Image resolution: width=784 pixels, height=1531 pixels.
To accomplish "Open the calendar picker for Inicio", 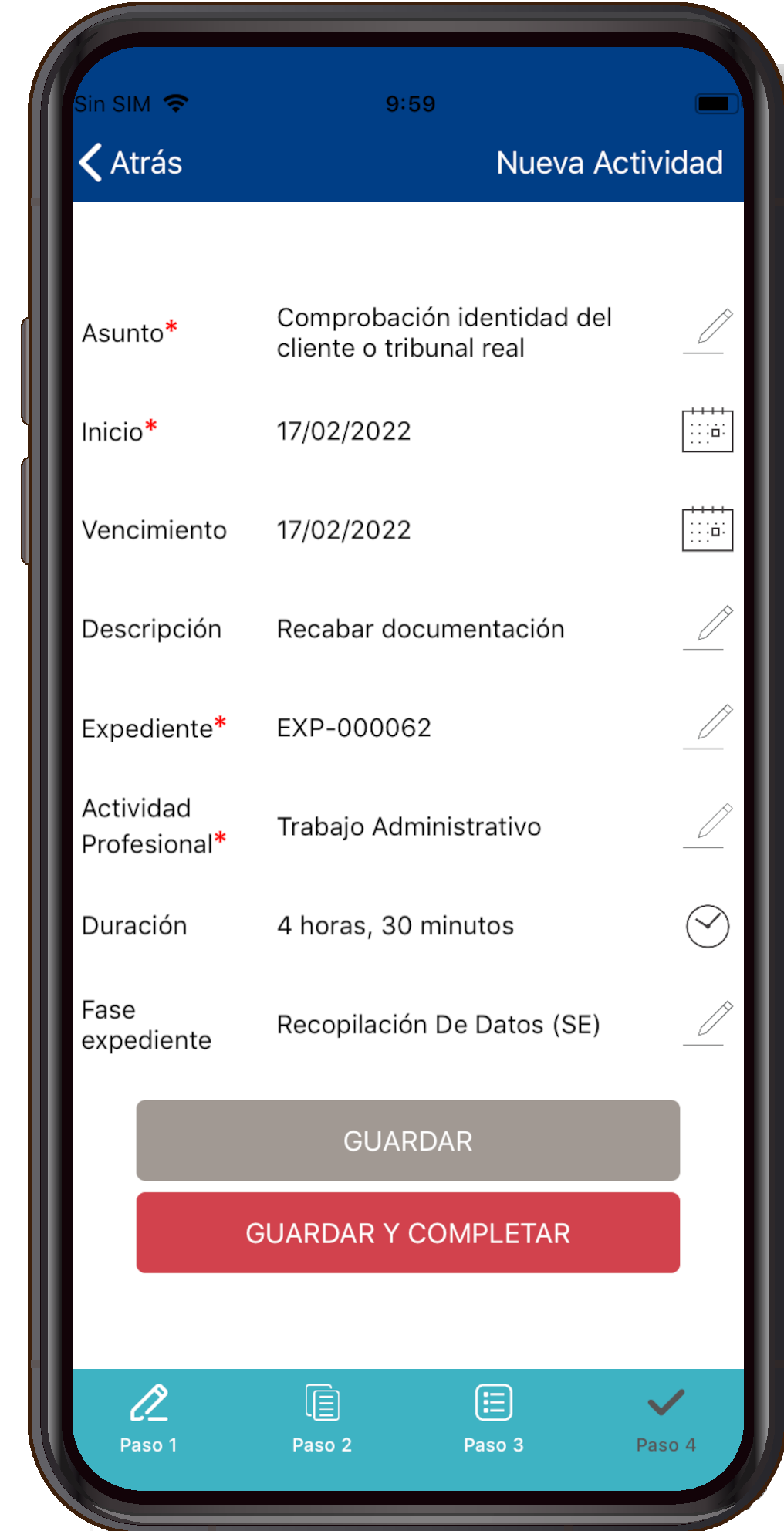I will tap(707, 431).
